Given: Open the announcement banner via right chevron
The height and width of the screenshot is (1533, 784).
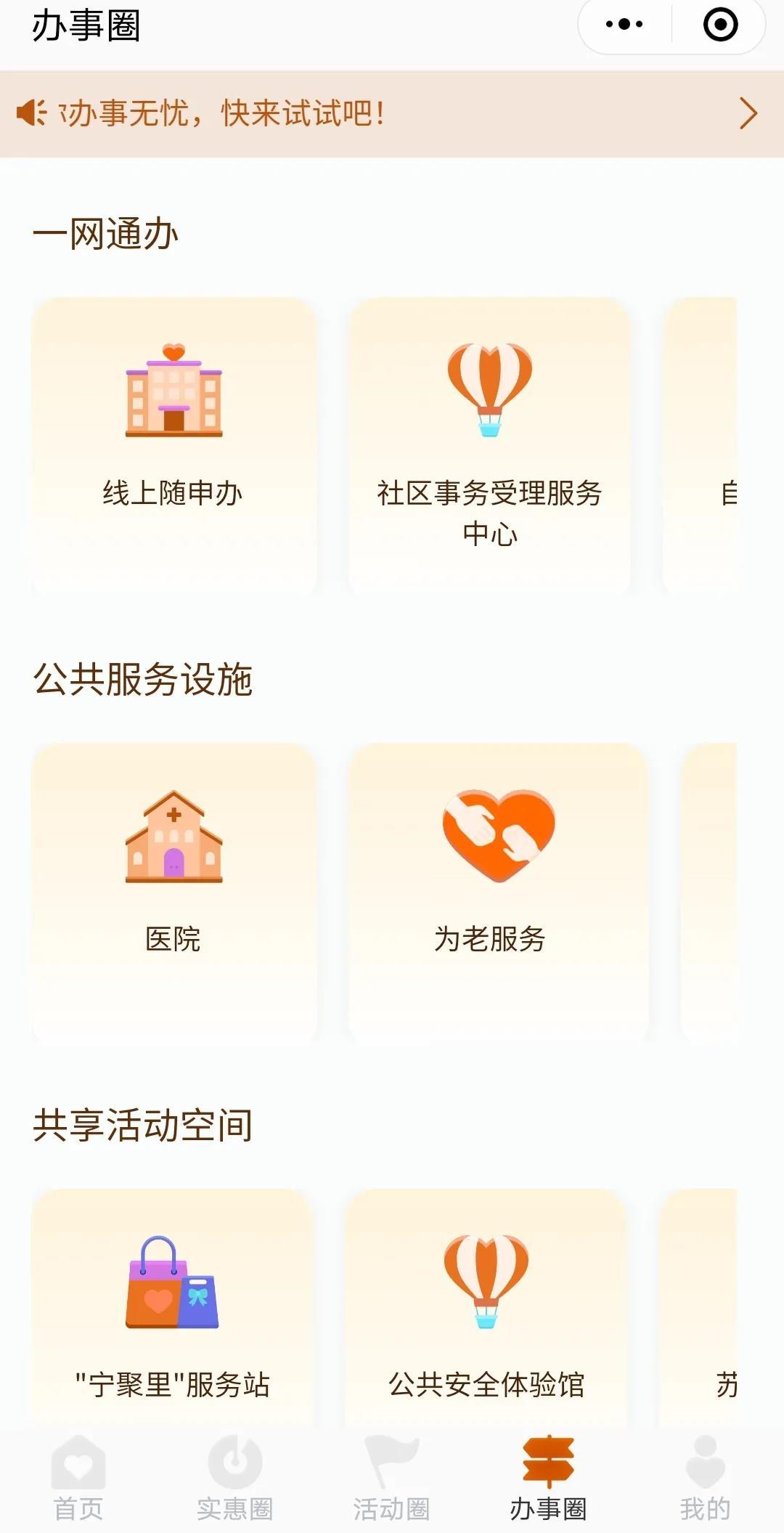Looking at the screenshot, I should 748,113.
